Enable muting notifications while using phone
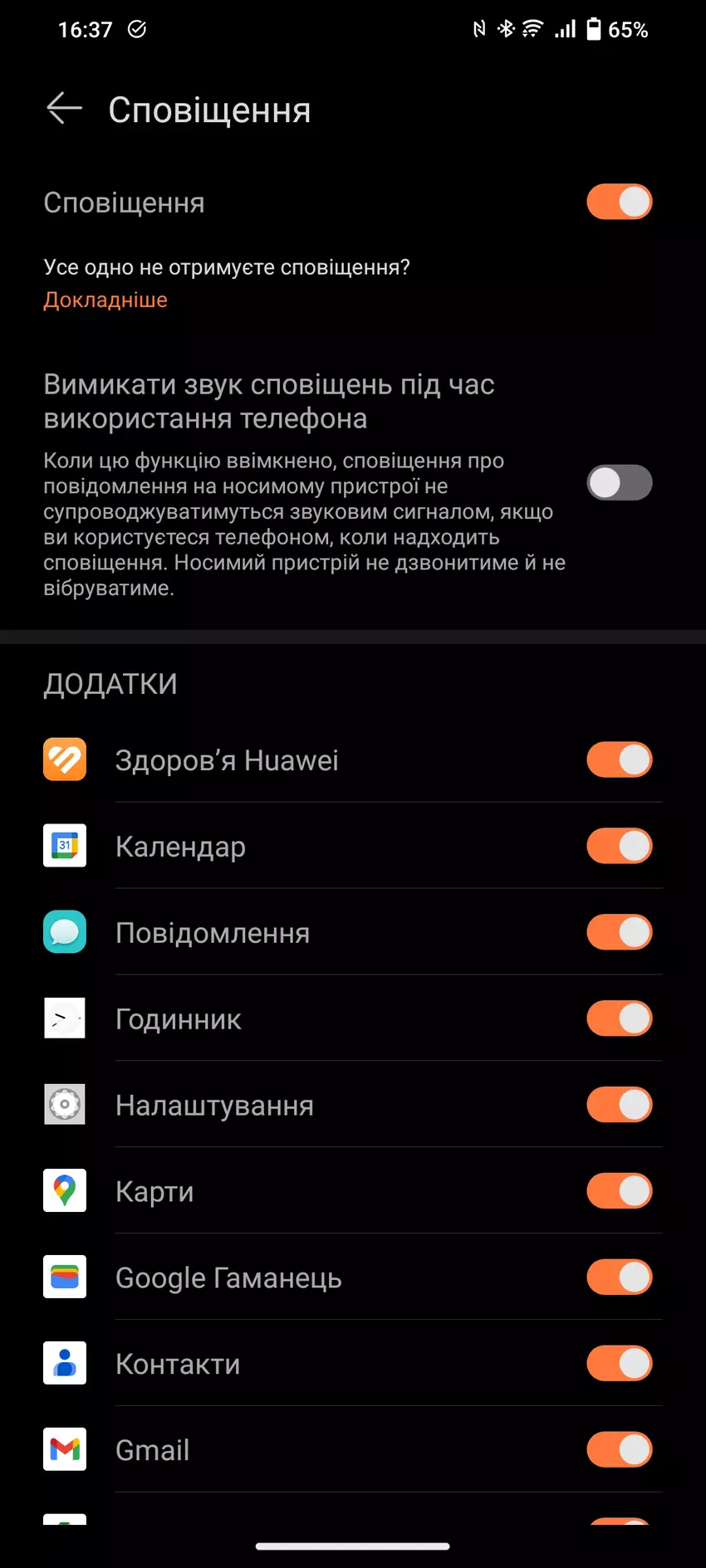 [x=619, y=483]
